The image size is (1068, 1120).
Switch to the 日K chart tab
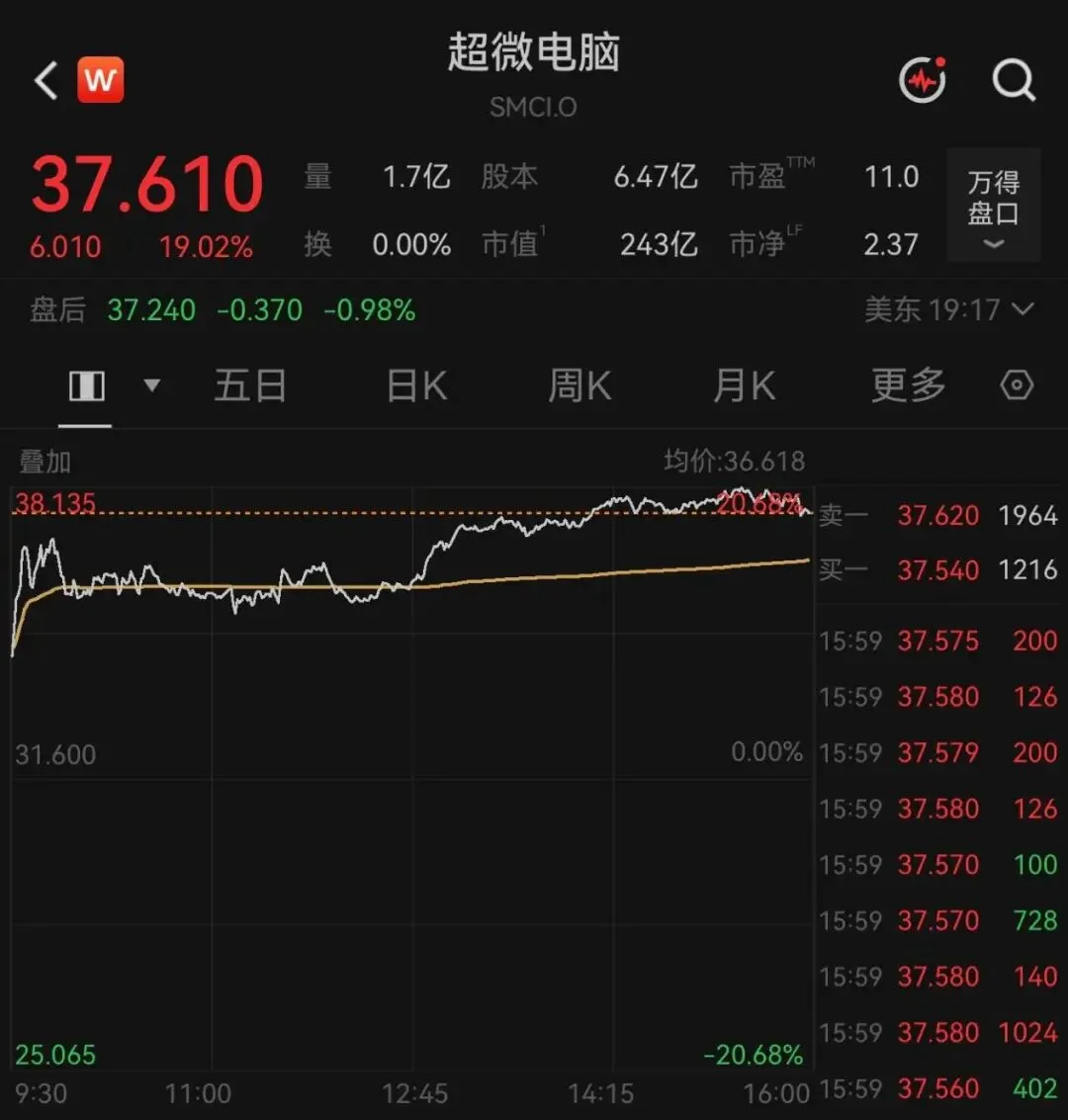416,386
